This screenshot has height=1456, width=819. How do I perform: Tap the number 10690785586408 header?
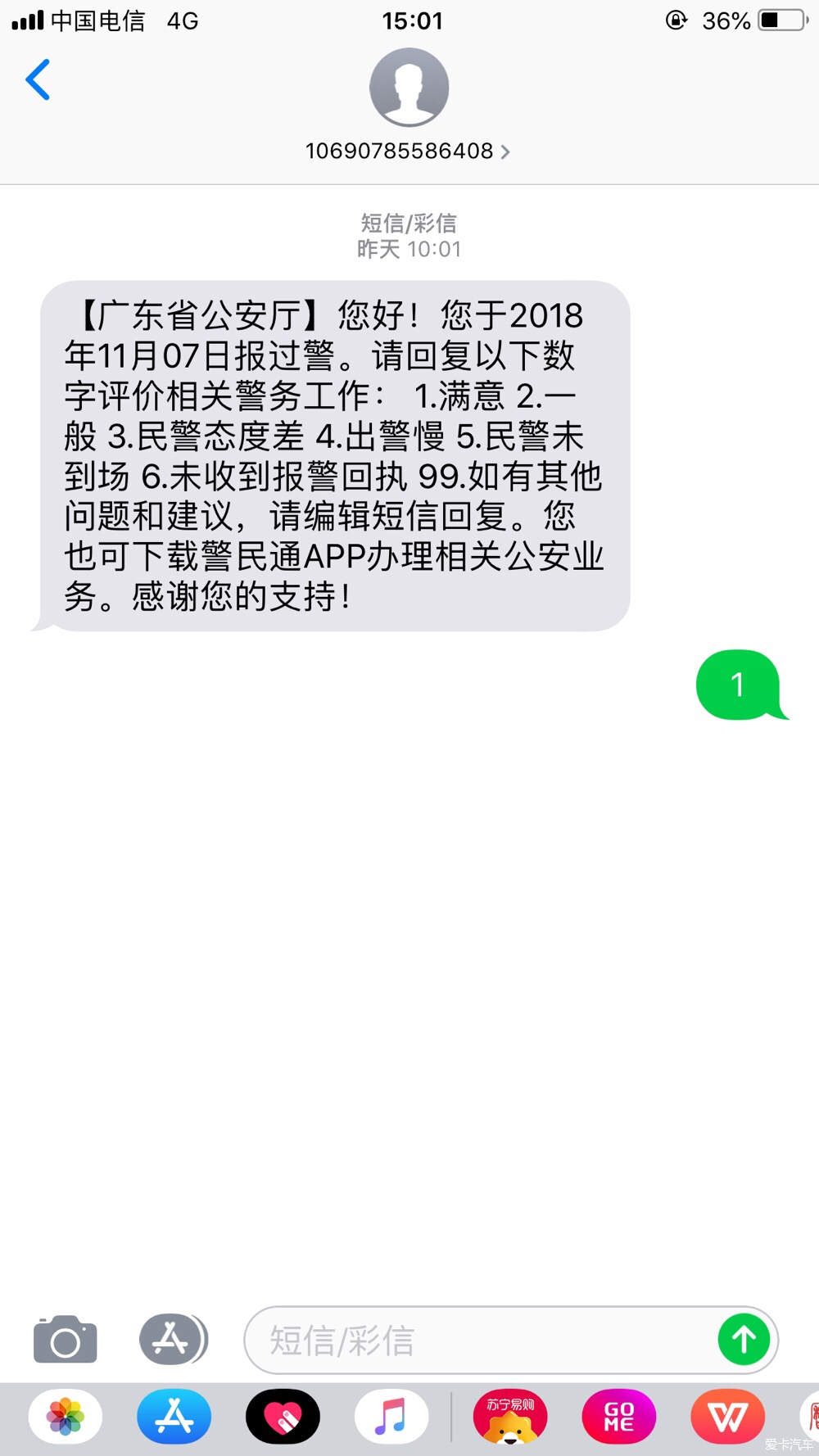(x=398, y=151)
